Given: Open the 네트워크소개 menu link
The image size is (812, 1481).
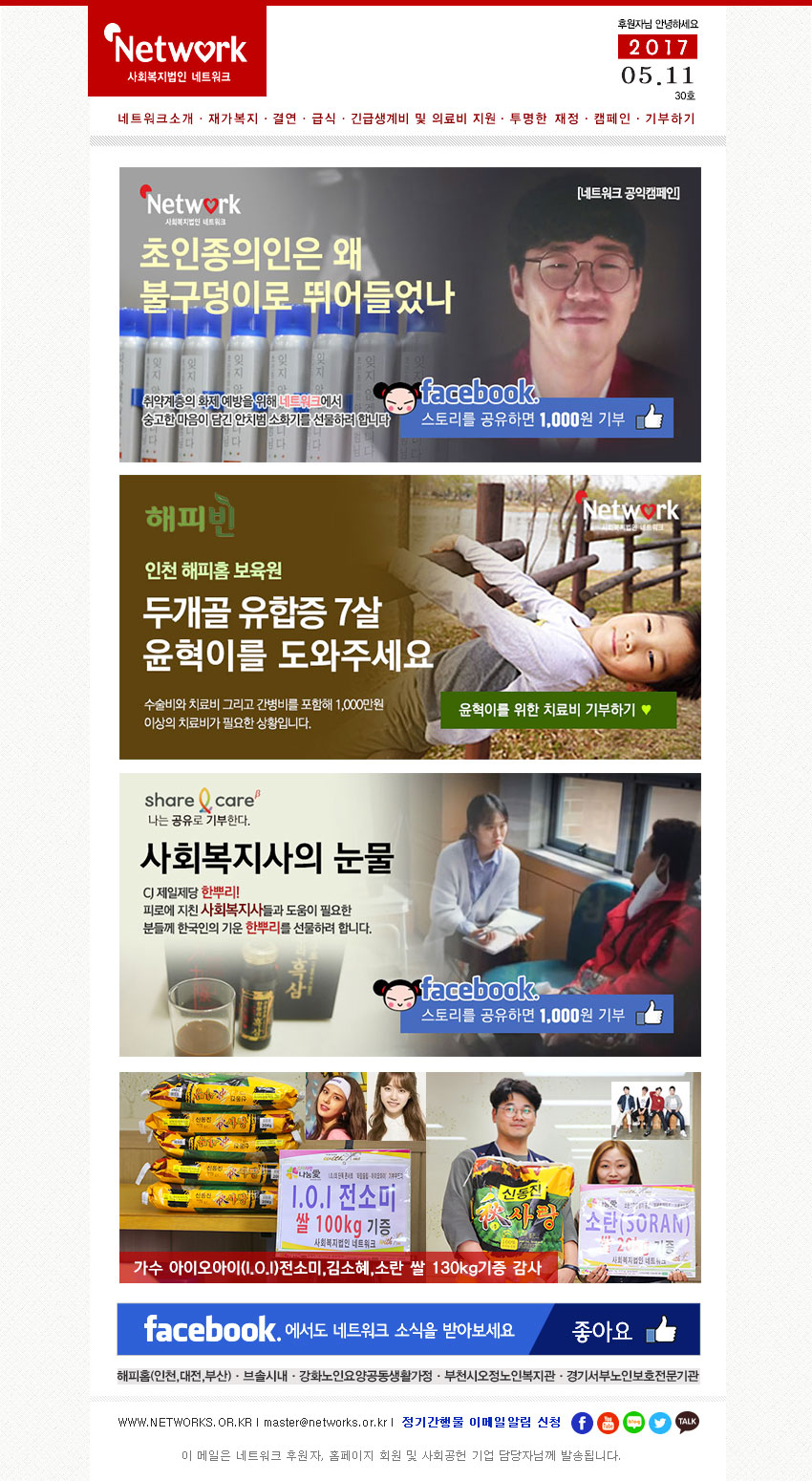Looking at the screenshot, I should click(156, 118).
